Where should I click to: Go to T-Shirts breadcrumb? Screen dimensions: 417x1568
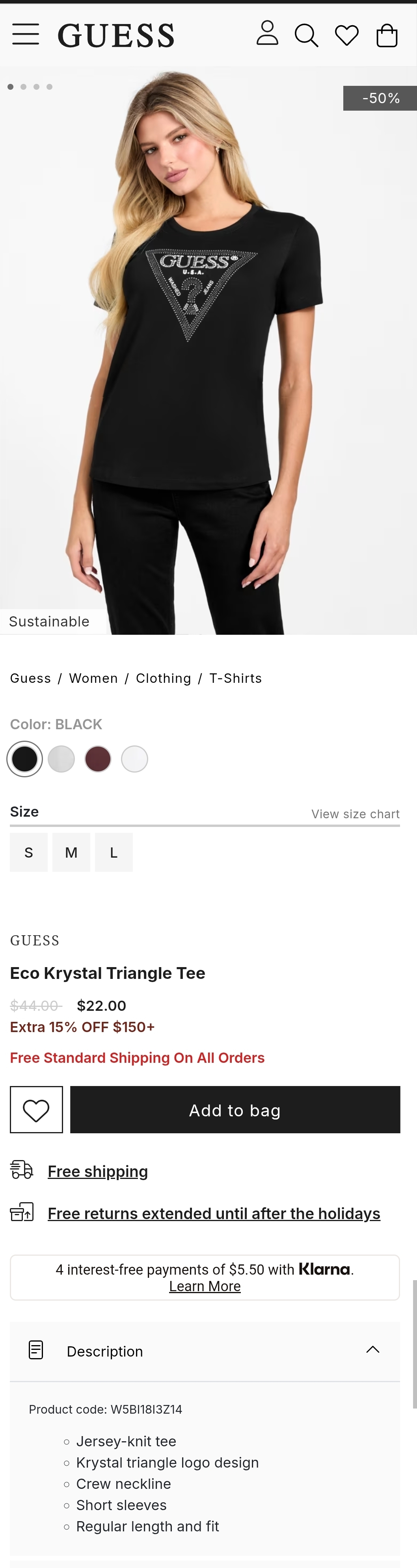235,678
